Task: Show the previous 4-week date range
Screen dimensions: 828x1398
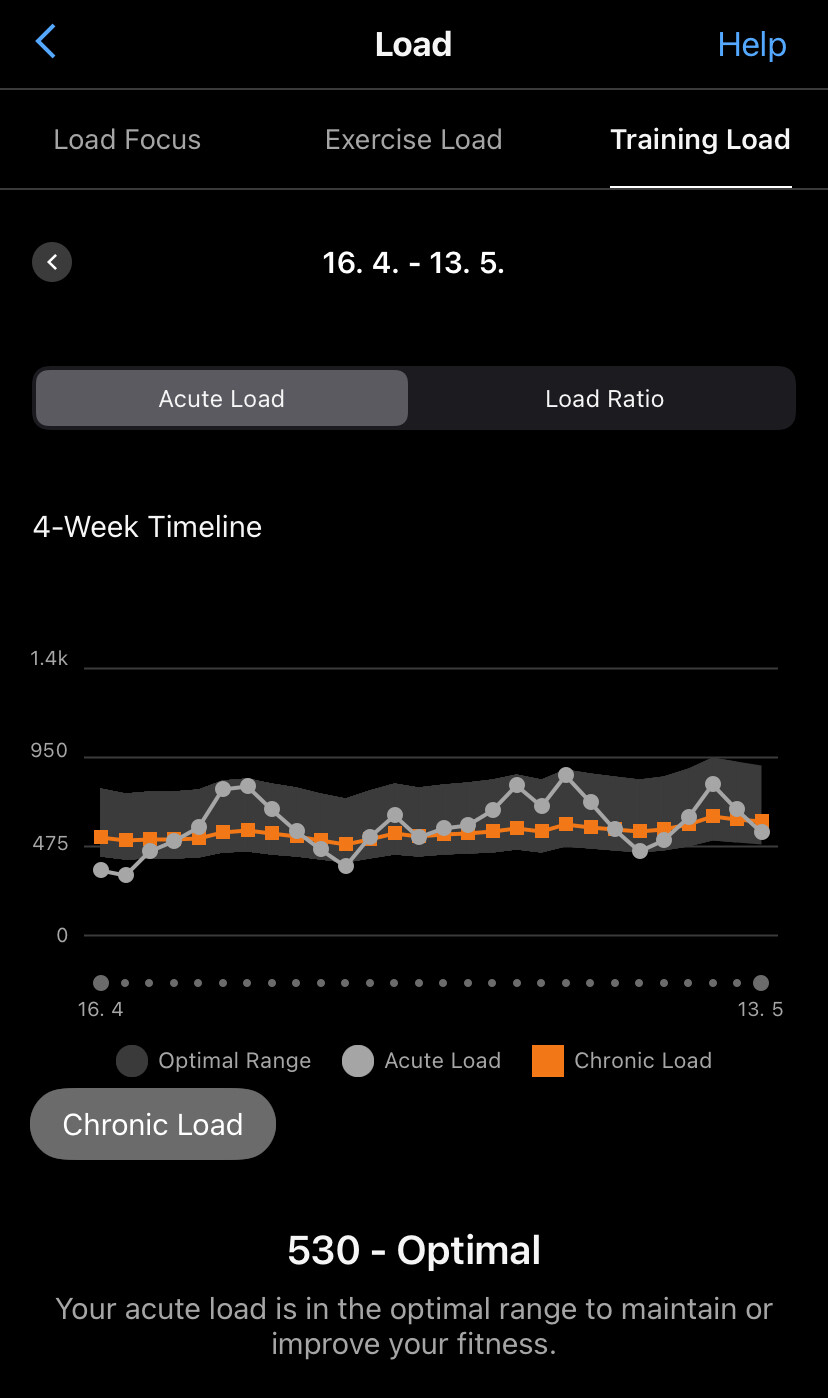Action: pos(52,263)
